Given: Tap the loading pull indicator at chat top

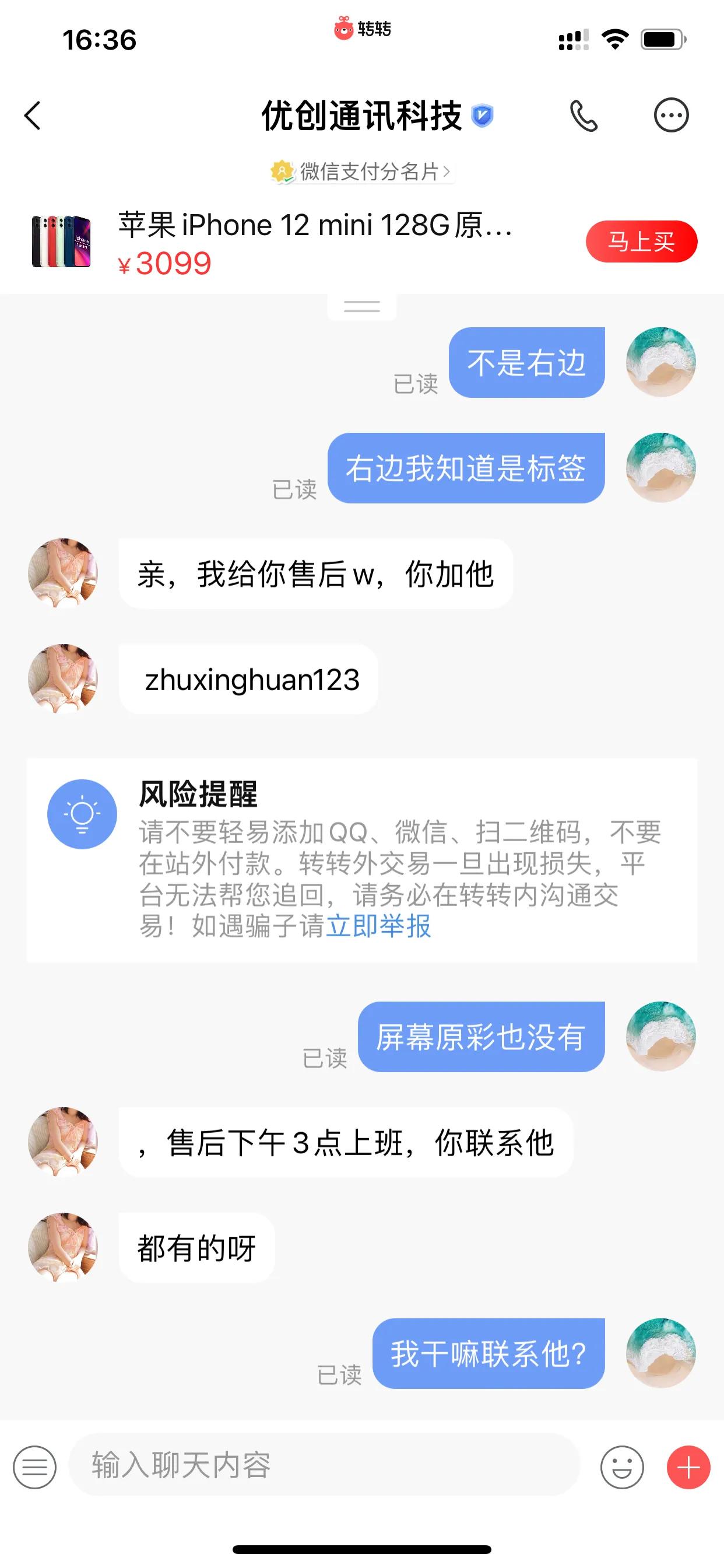Looking at the screenshot, I should tap(361, 306).
